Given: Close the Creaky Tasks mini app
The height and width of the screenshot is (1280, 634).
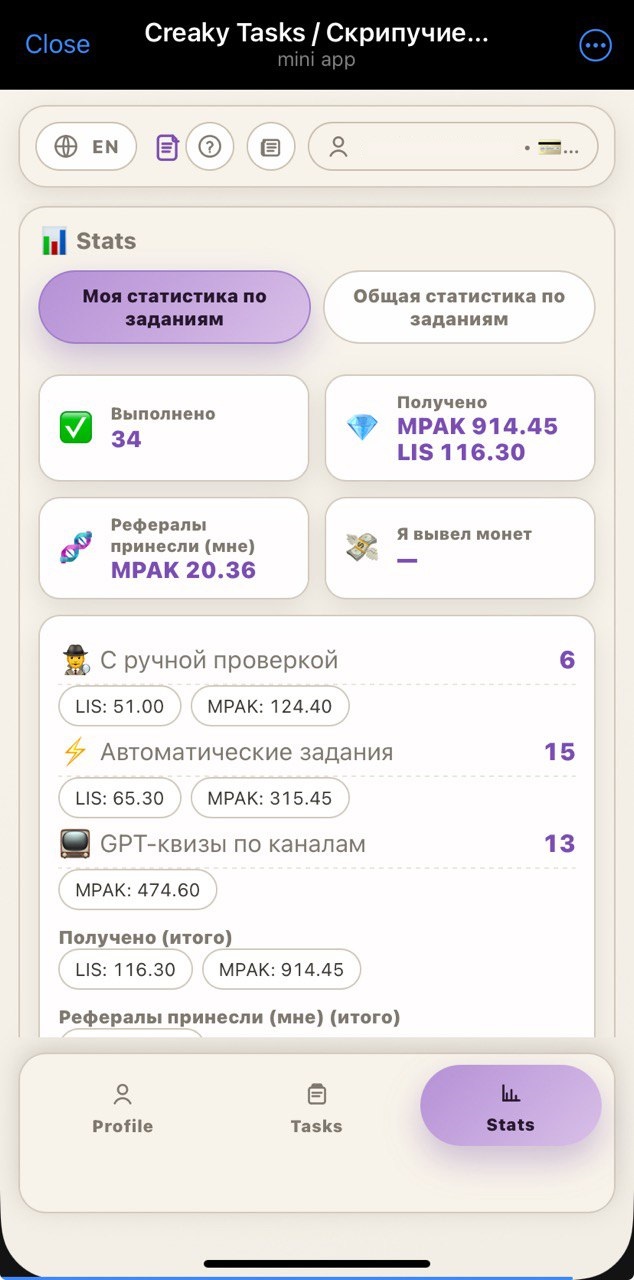Looking at the screenshot, I should coord(57,44).
